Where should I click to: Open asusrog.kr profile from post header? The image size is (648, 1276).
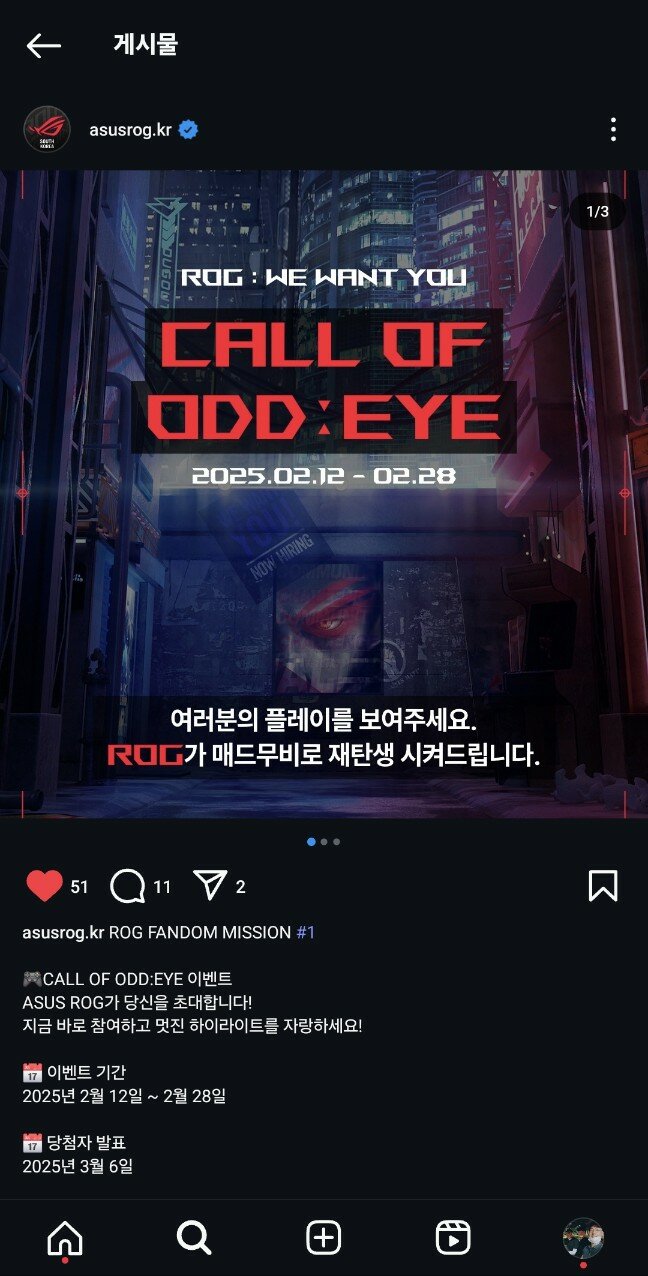tap(130, 129)
